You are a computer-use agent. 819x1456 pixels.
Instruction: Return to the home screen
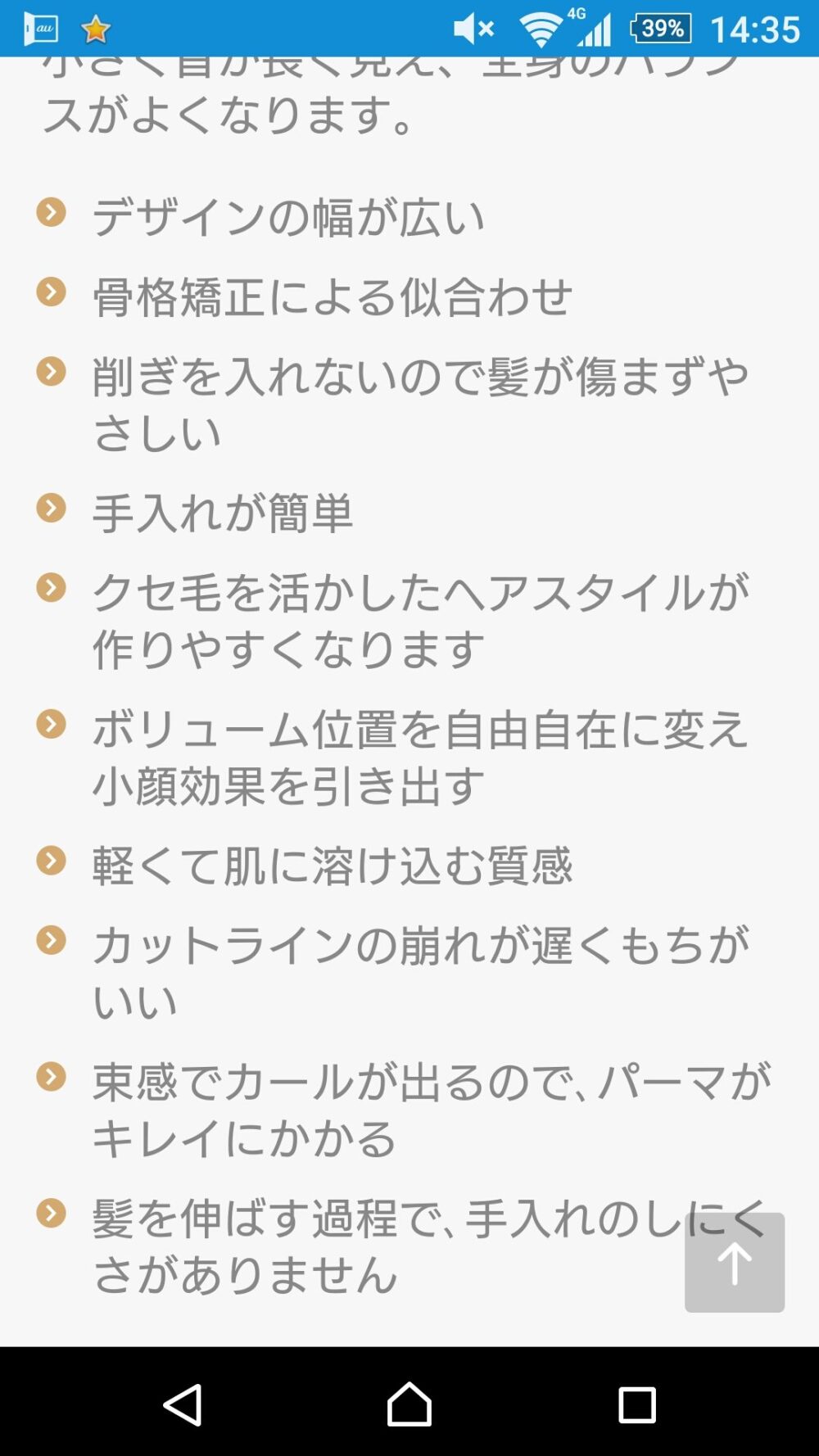click(x=409, y=1404)
